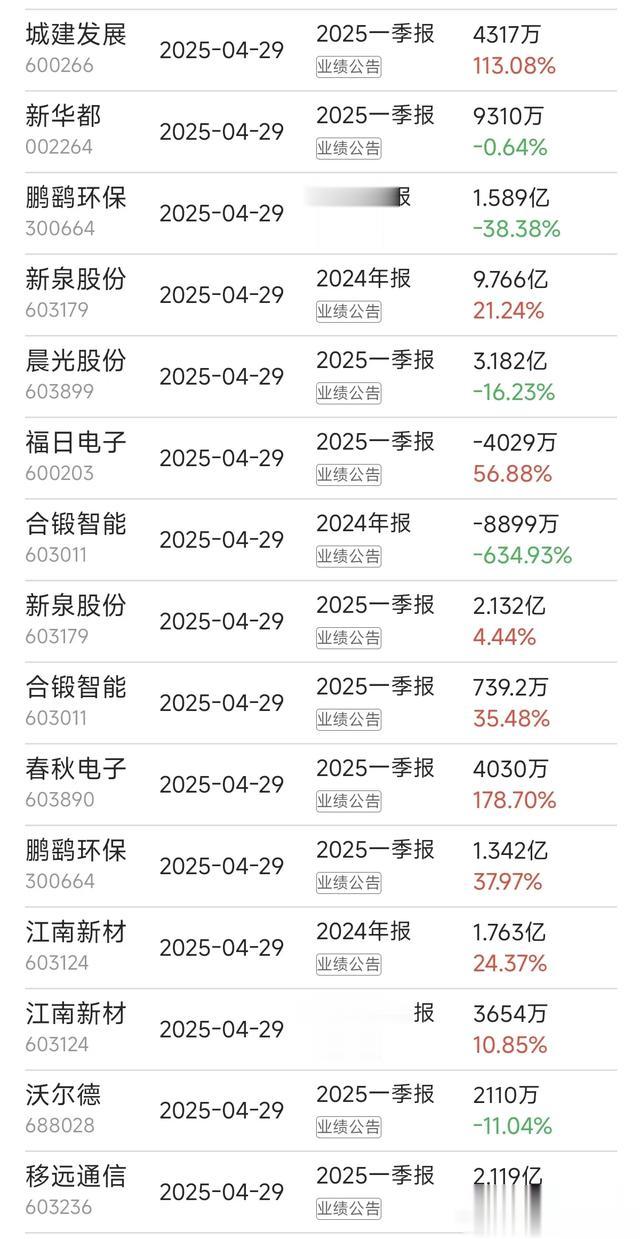The image size is (640, 1239).
Task: Open 新泉股份's 2024年报 entry
Action: pyautogui.click(x=320, y=295)
